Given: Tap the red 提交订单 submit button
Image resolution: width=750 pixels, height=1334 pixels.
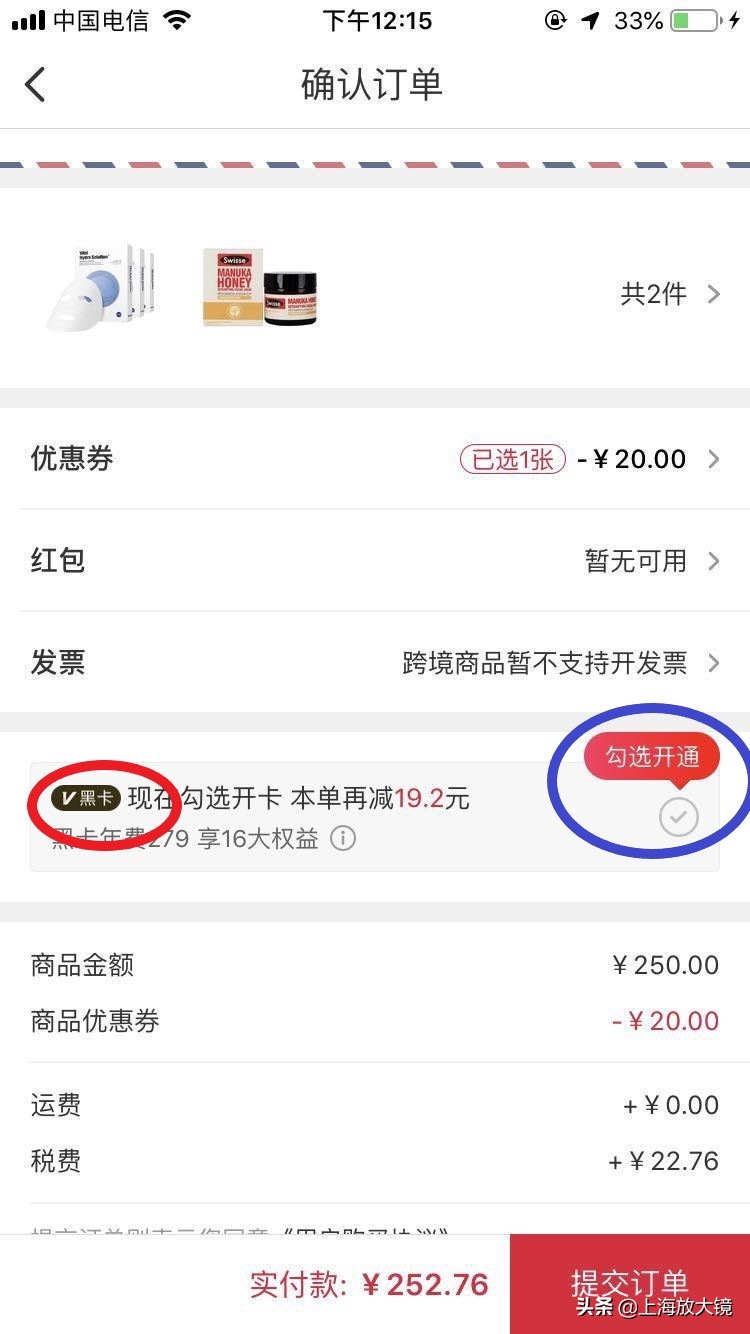Looking at the screenshot, I should (x=633, y=1284).
